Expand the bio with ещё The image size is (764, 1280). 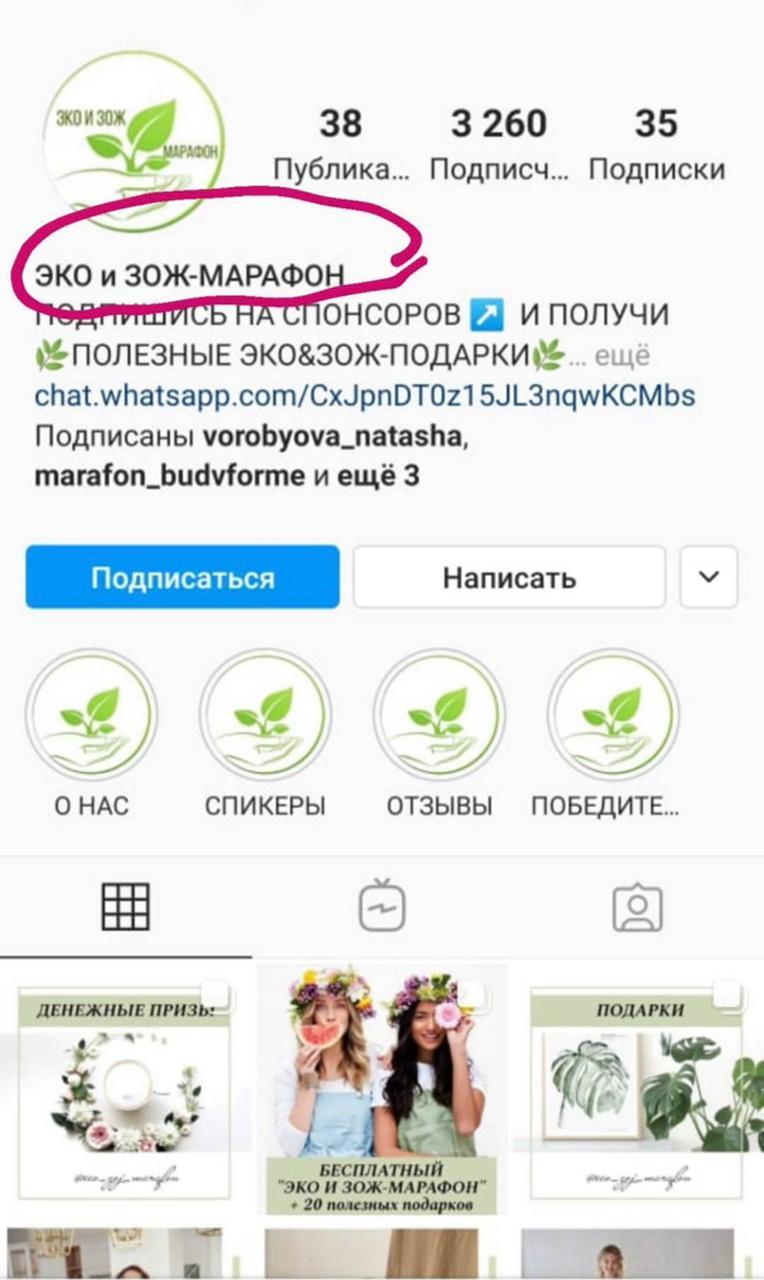pyautogui.click(x=622, y=355)
